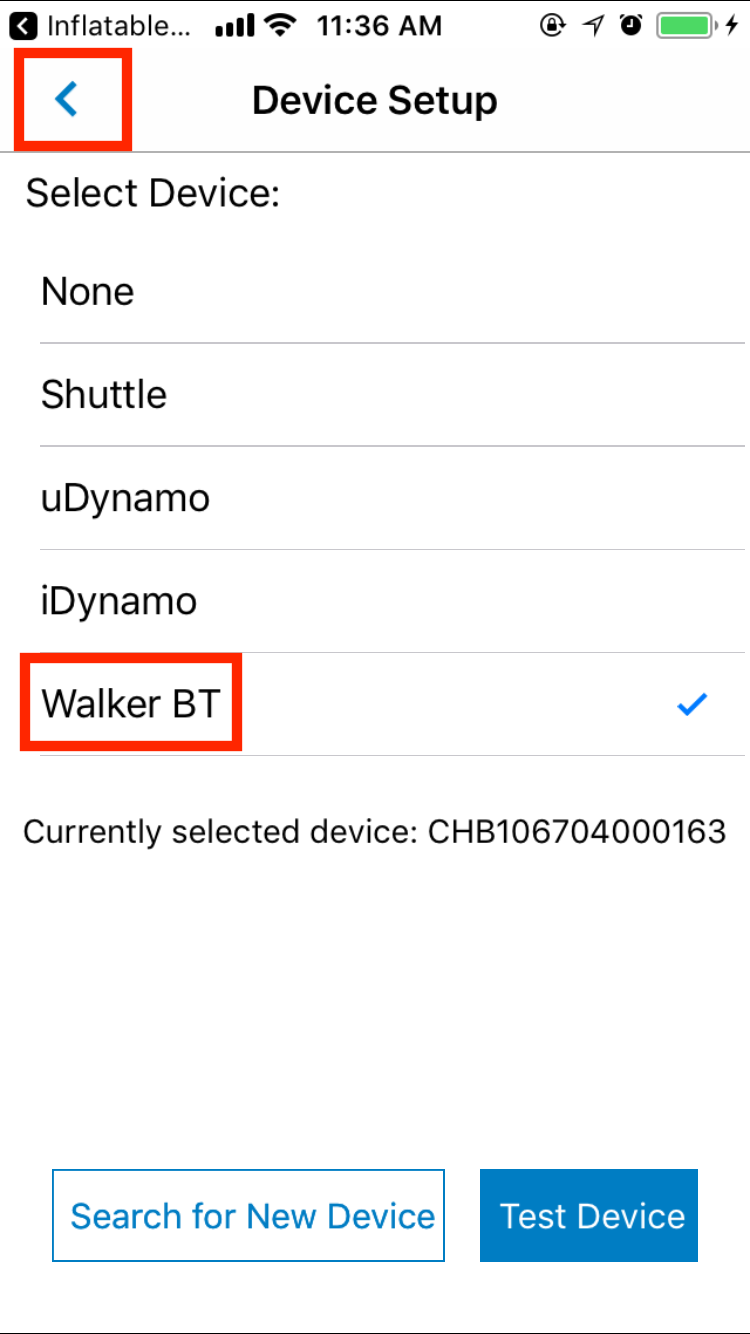The image size is (750, 1334).
Task: Choose the Shuttle device option
Action: coord(392,395)
